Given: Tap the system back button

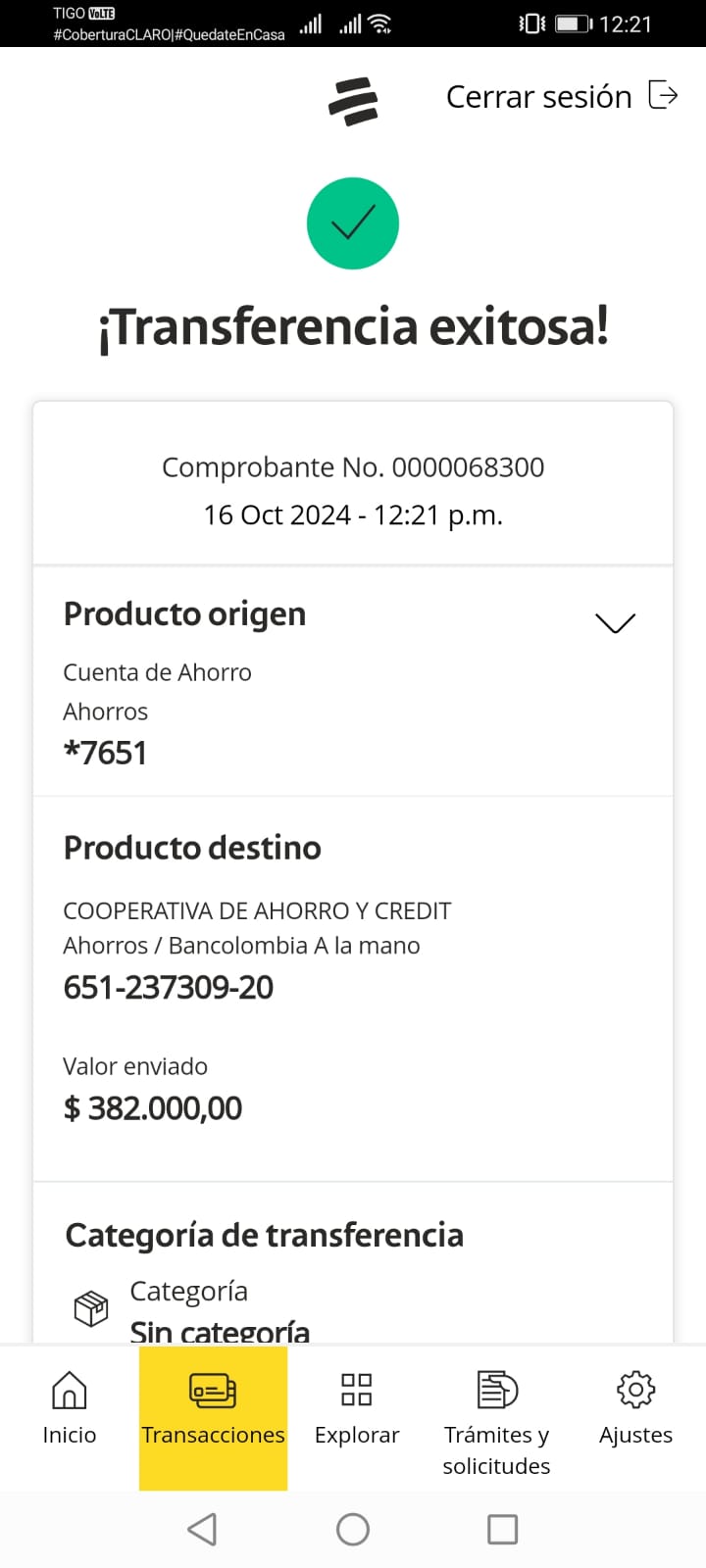Looking at the screenshot, I should click(202, 1529).
